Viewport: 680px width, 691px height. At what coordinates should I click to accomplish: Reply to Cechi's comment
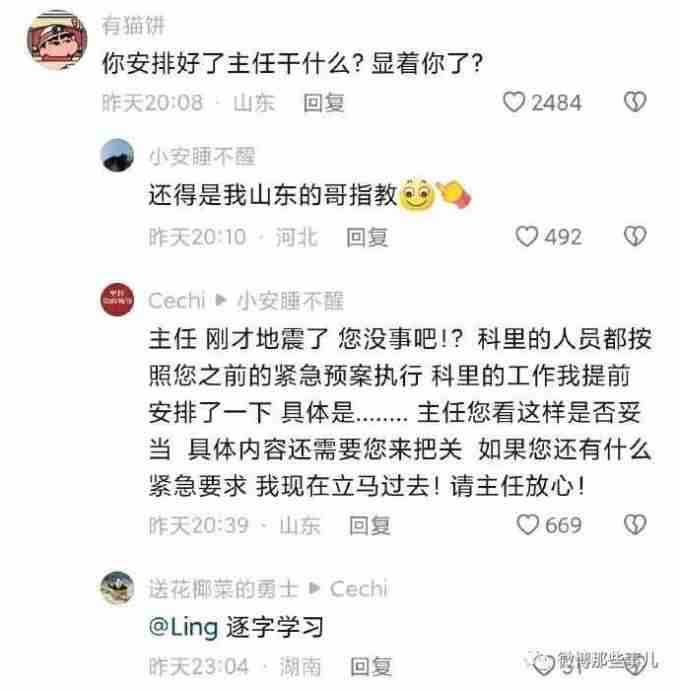coord(369,525)
